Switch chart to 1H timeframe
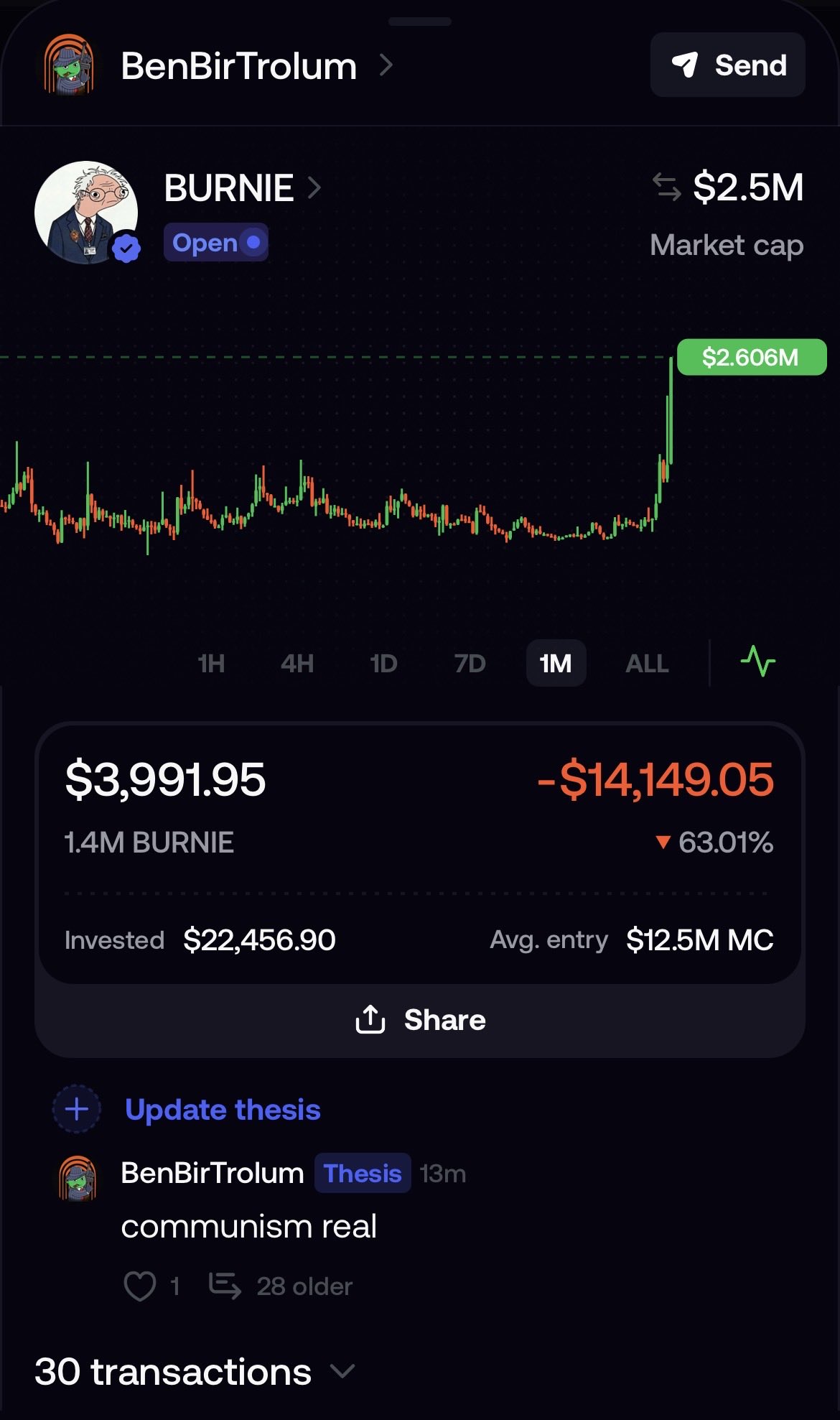Image resolution: width=840 pixels, height=1420 pixels. click(211, 663)
